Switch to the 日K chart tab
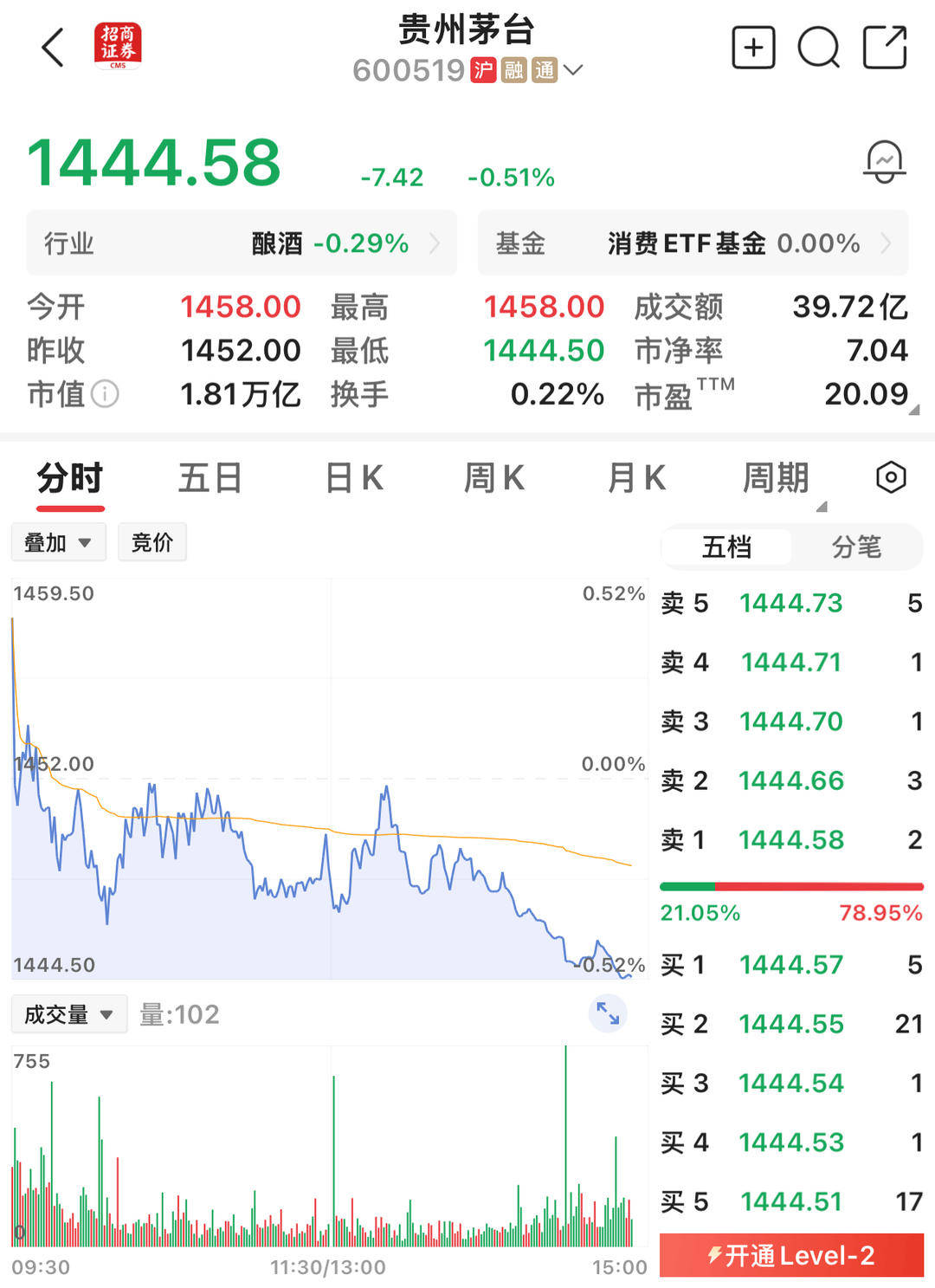The image size is (935, 1288). pyautogui.click(x=353, y=478)
